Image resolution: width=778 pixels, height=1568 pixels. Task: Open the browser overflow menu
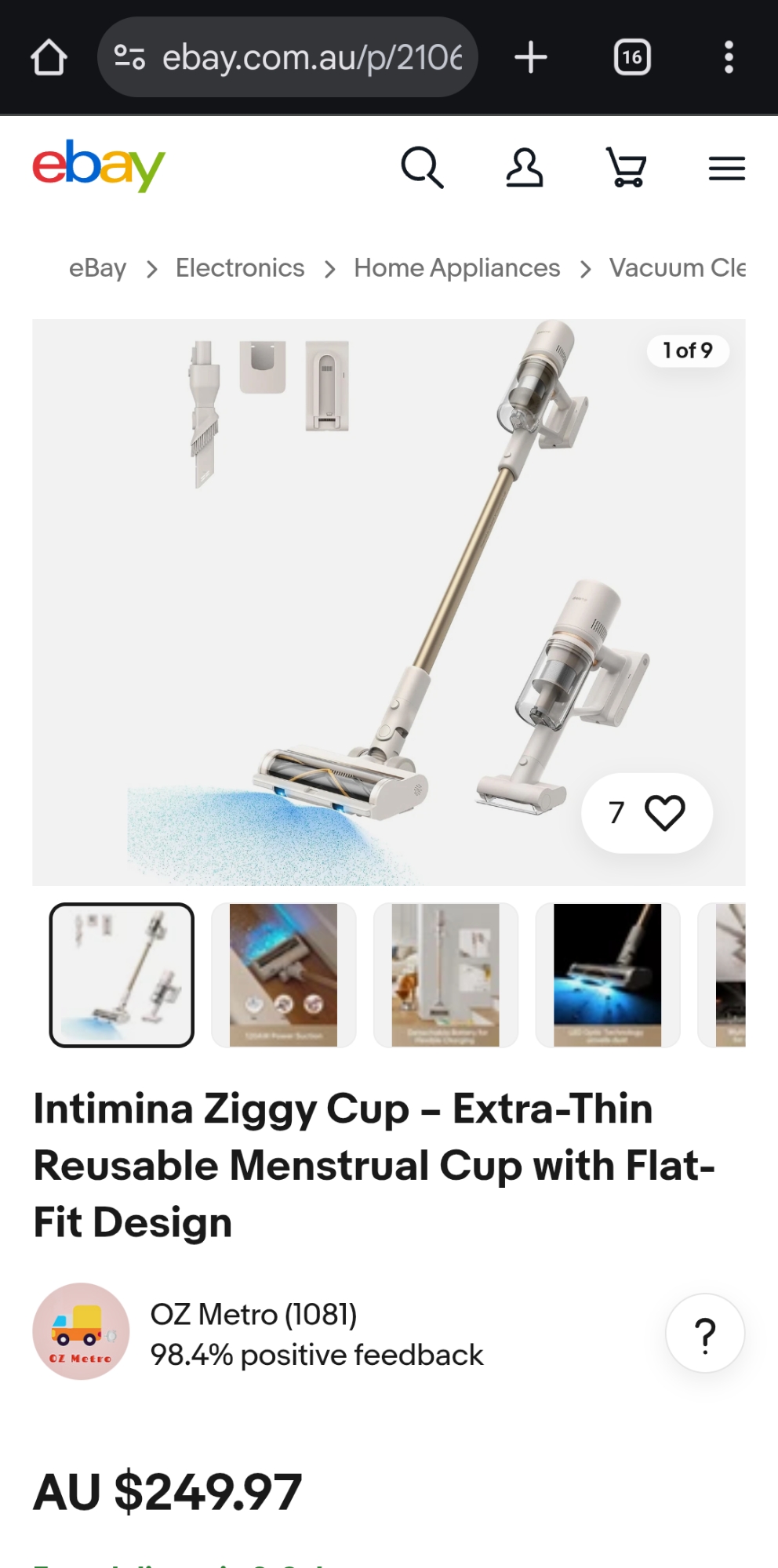[x=729, y=57]
